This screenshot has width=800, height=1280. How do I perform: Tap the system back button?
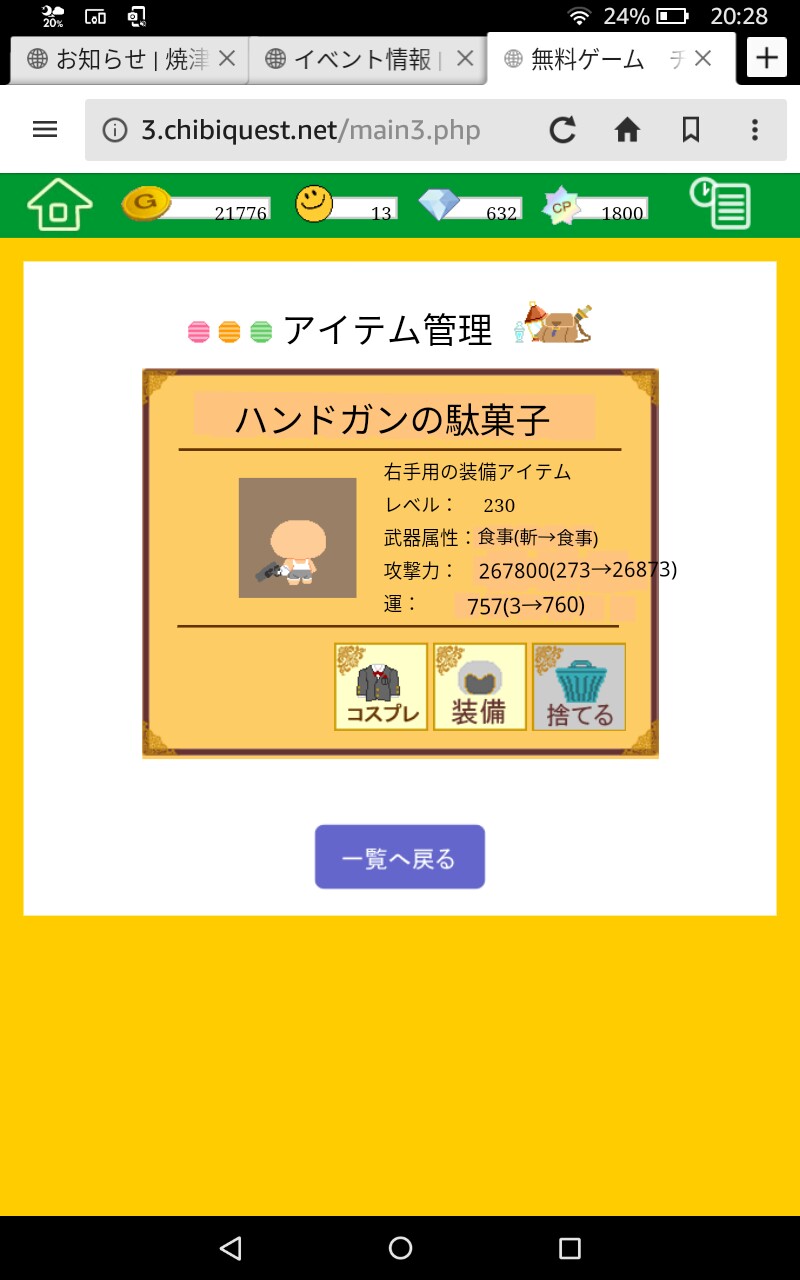click(231, 1248)
